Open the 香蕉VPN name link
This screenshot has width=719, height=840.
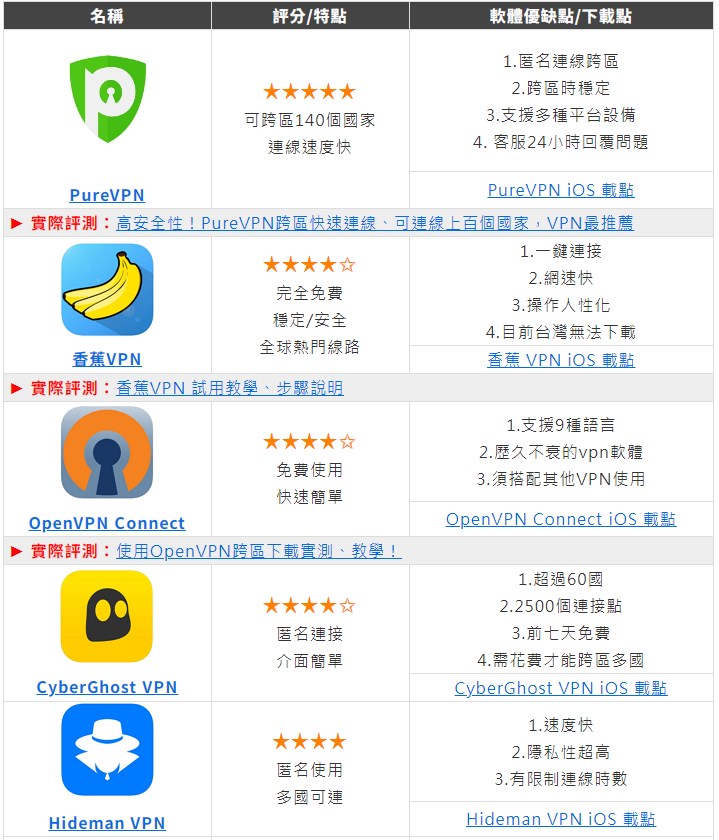point(107,359)
